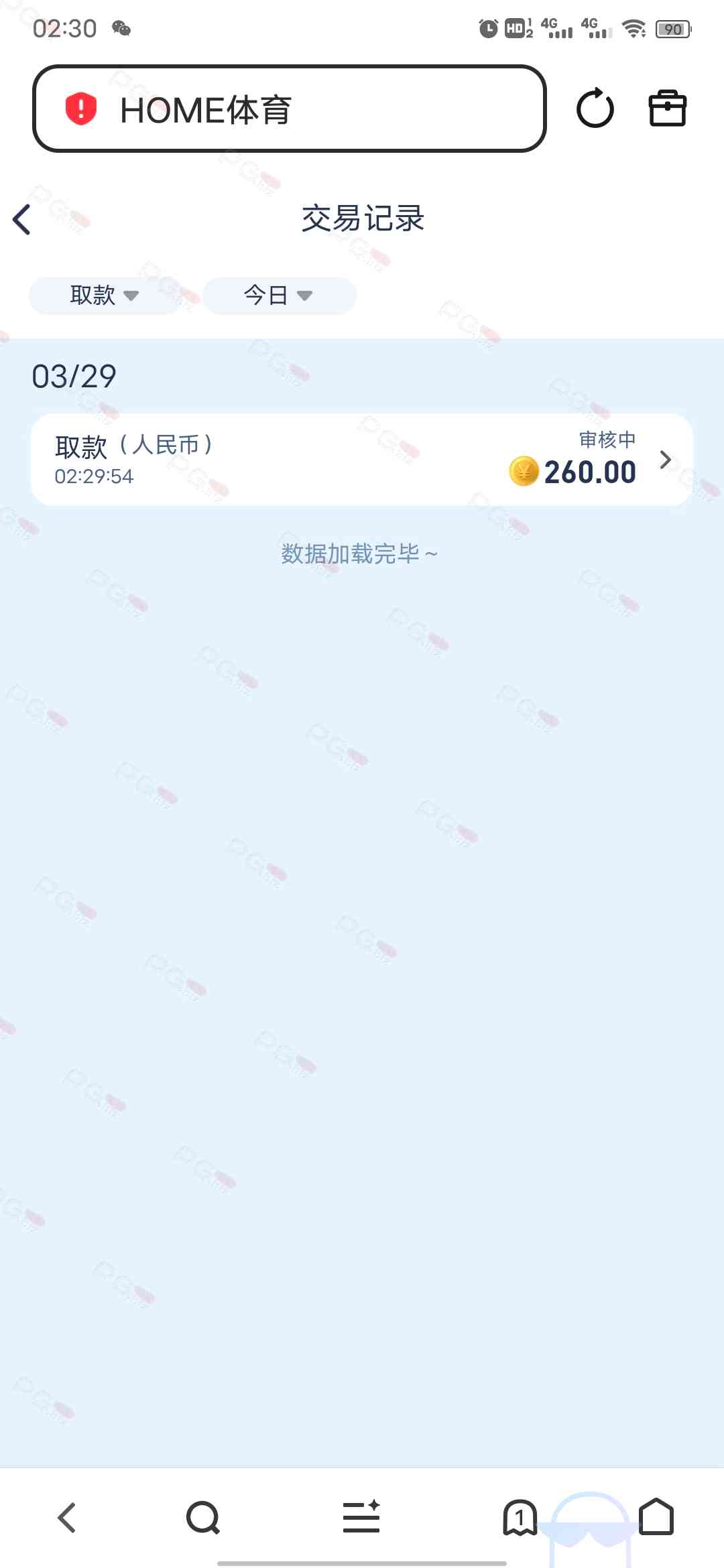Expand the 取款 transaction type filter

104,296
